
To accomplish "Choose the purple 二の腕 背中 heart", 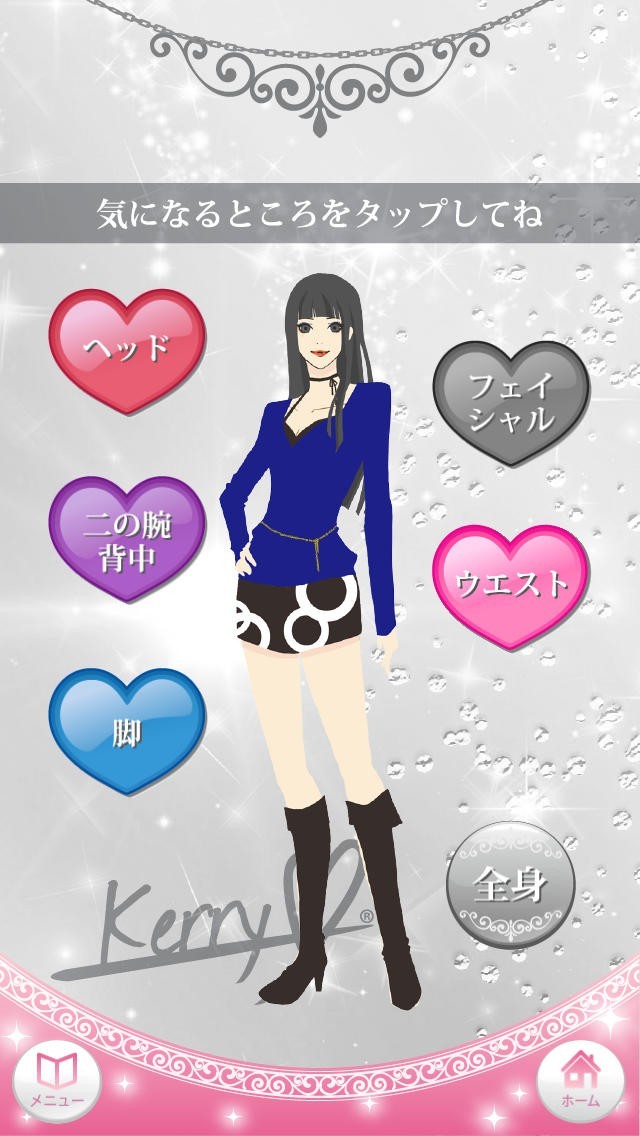I will (128, 538).
